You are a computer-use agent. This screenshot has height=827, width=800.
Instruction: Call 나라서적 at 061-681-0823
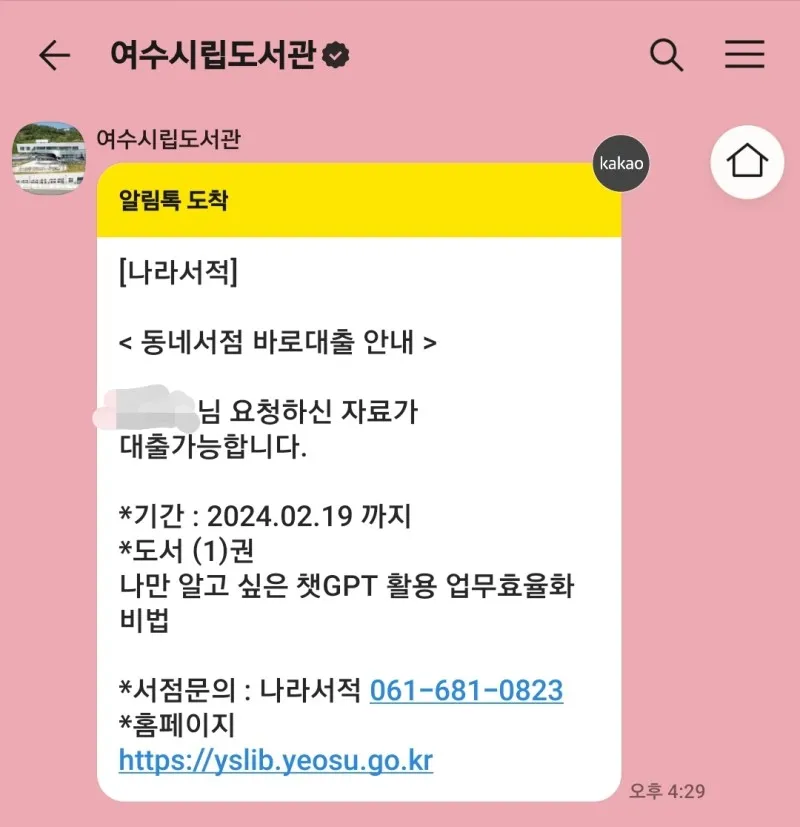coord(466,690)
